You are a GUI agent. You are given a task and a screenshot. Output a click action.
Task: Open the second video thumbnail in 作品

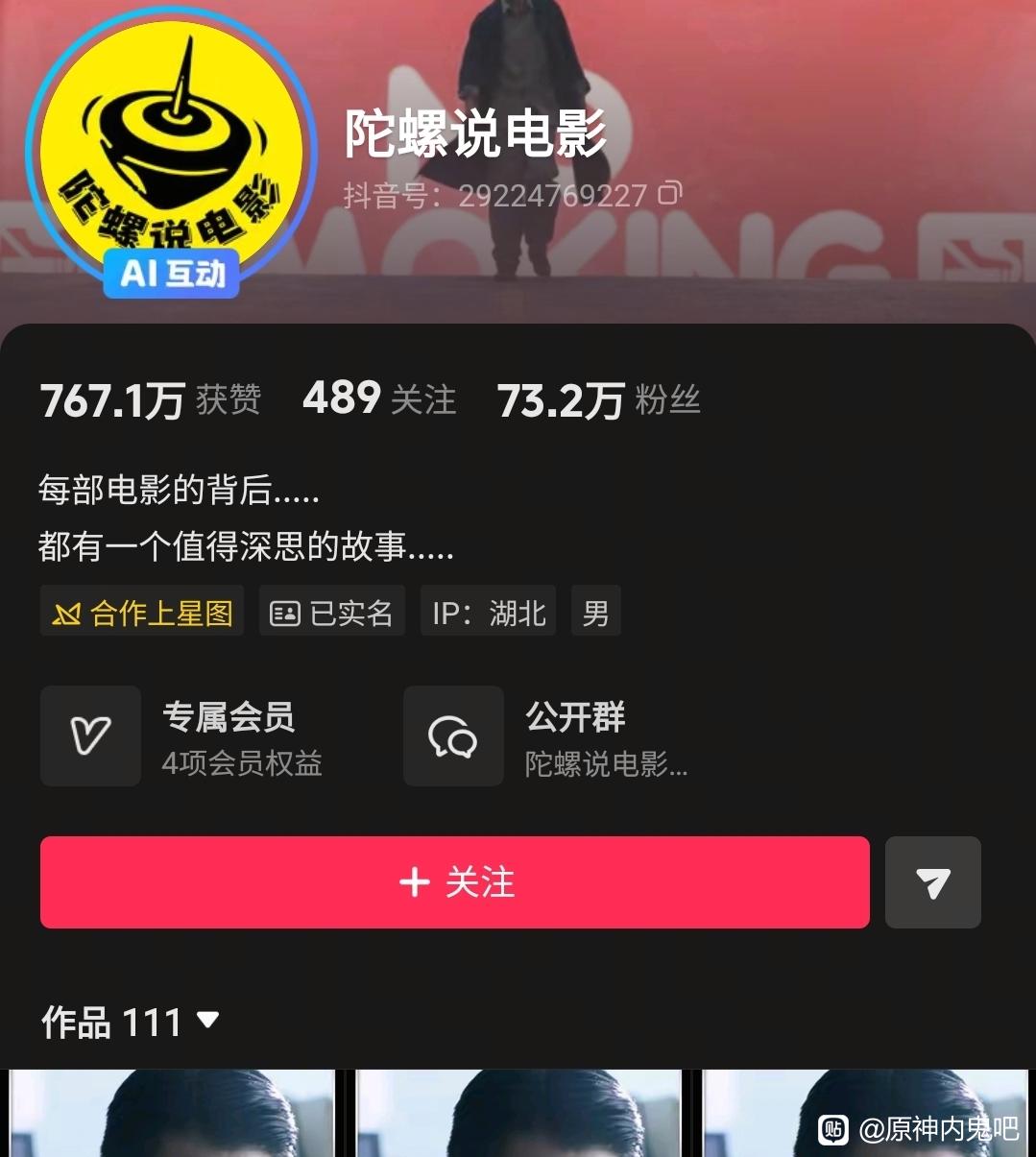click(x=518, y=1114)
